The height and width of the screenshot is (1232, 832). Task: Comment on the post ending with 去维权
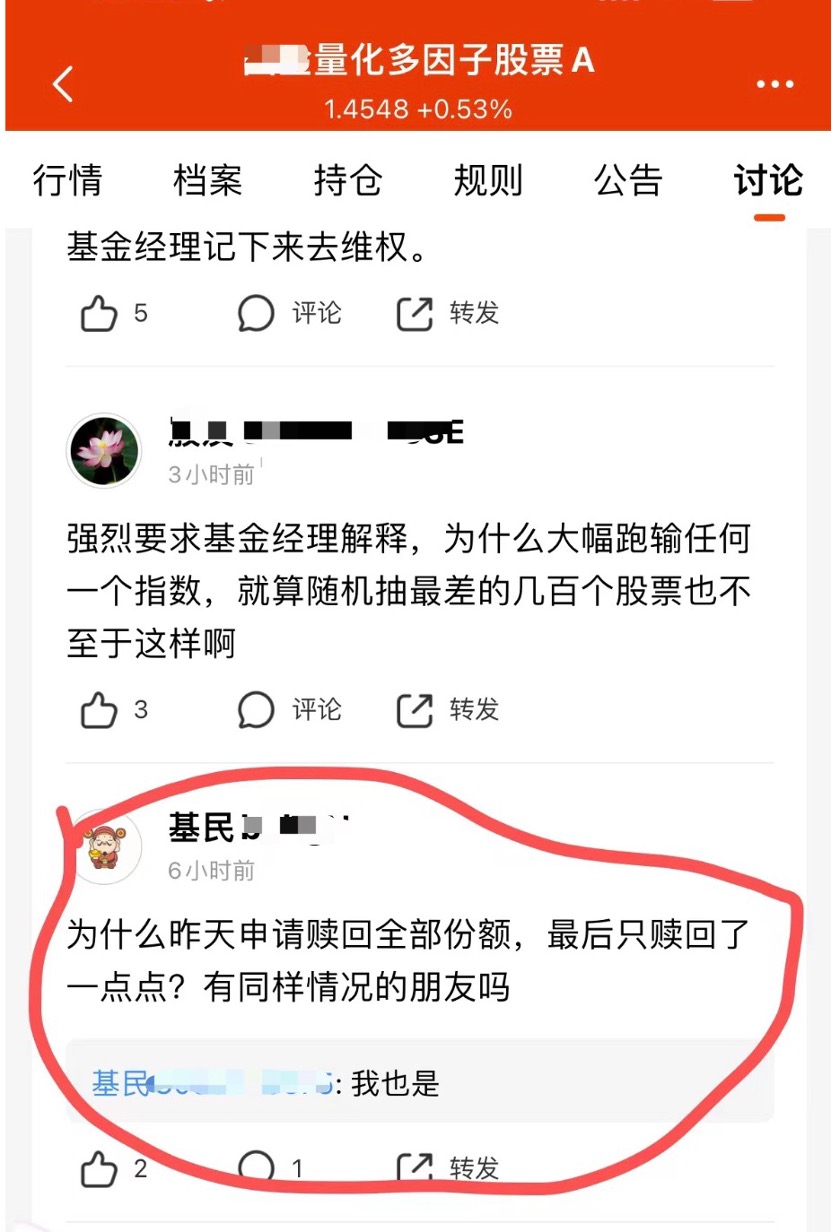click(290, 314)
